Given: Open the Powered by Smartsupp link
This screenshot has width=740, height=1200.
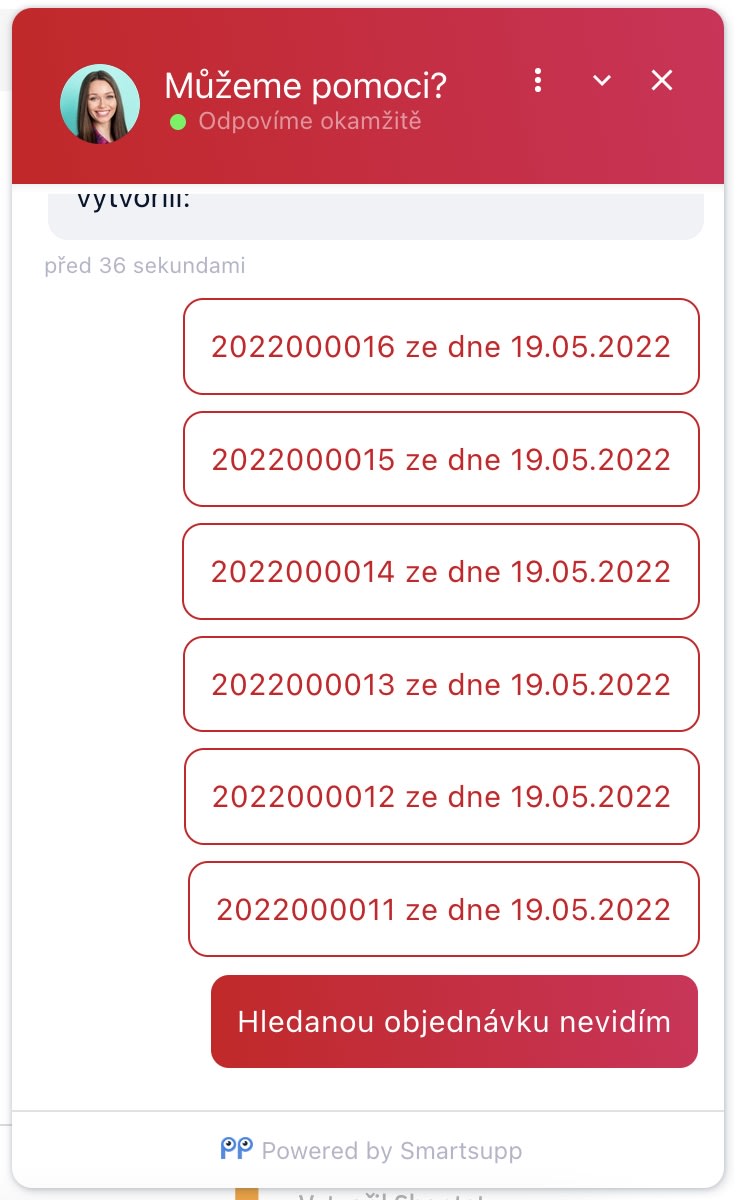Looking at the screenshot, I should [x=371, y=1150].
